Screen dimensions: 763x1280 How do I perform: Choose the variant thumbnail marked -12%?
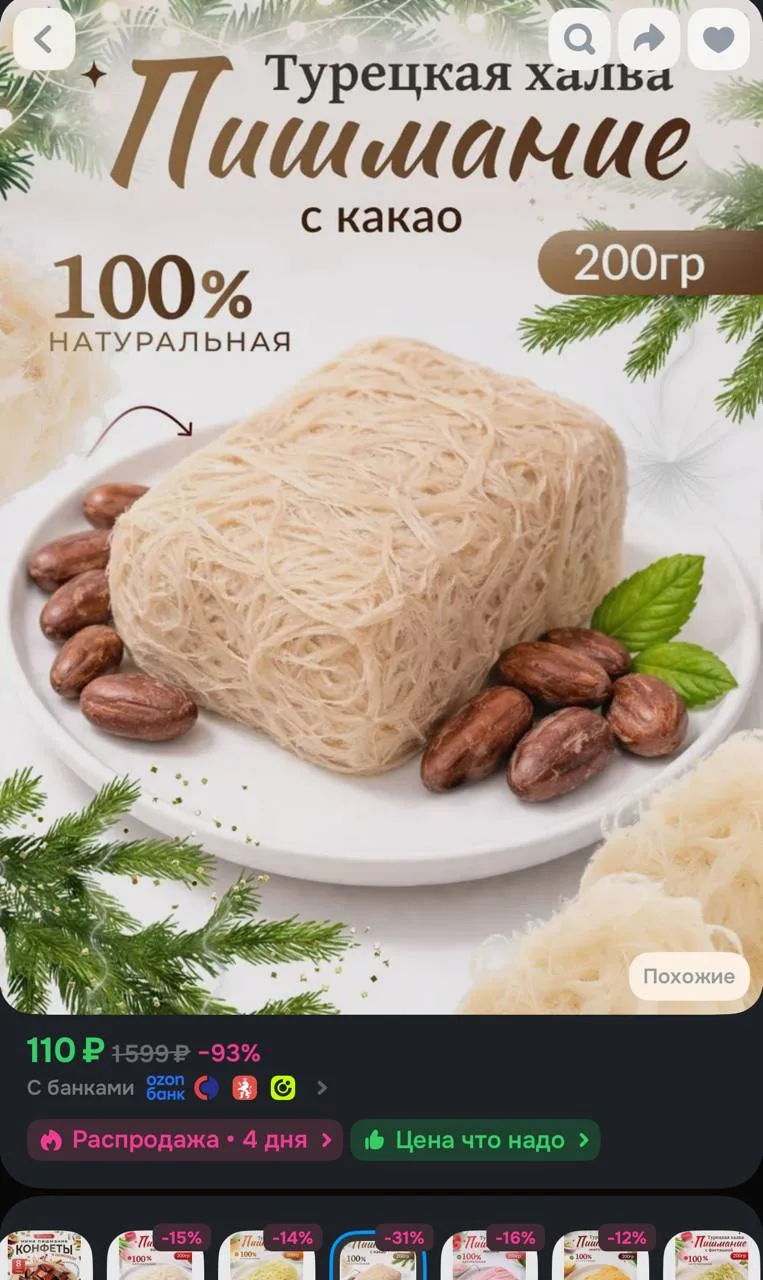coord(602,1255)
